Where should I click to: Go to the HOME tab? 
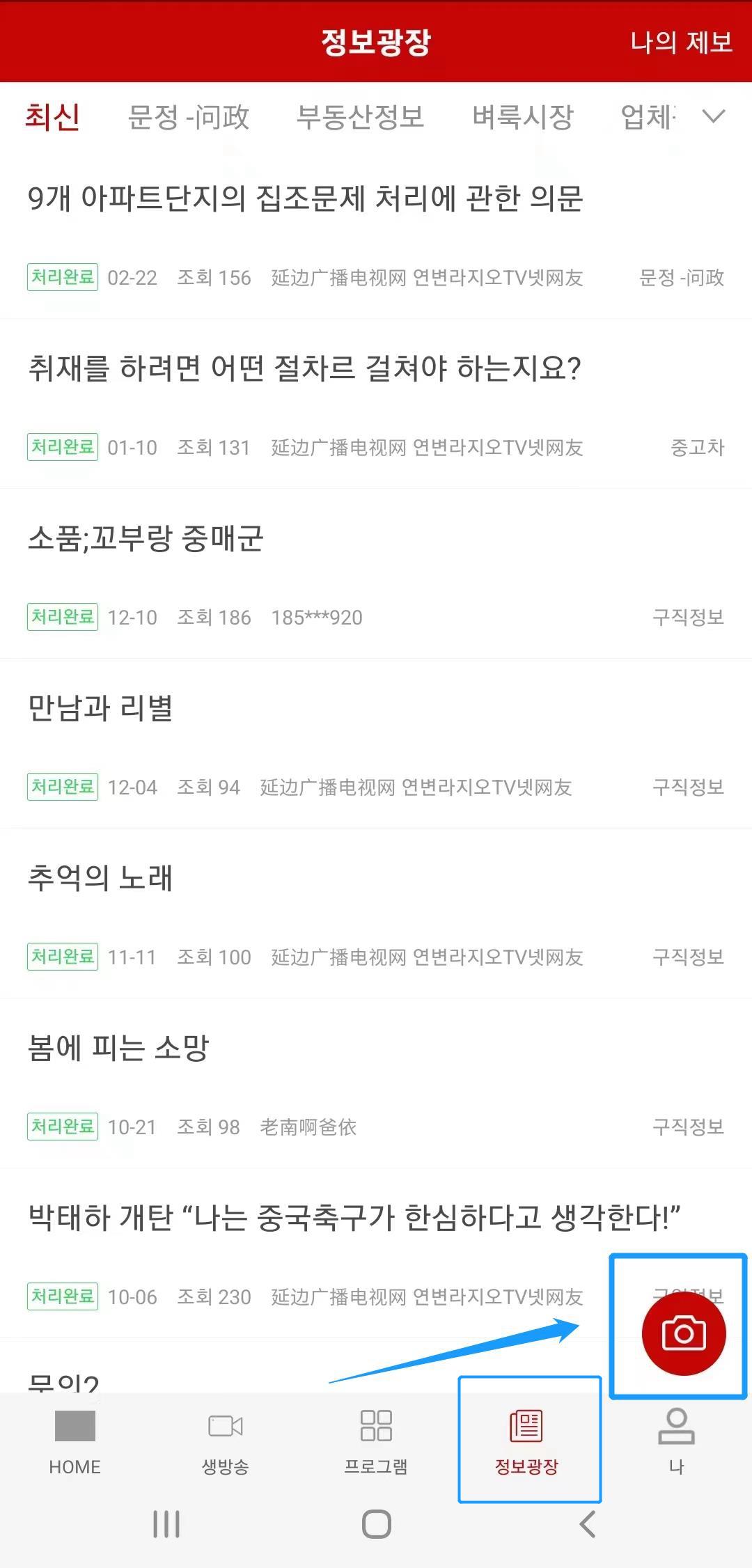click(75, 1443)
